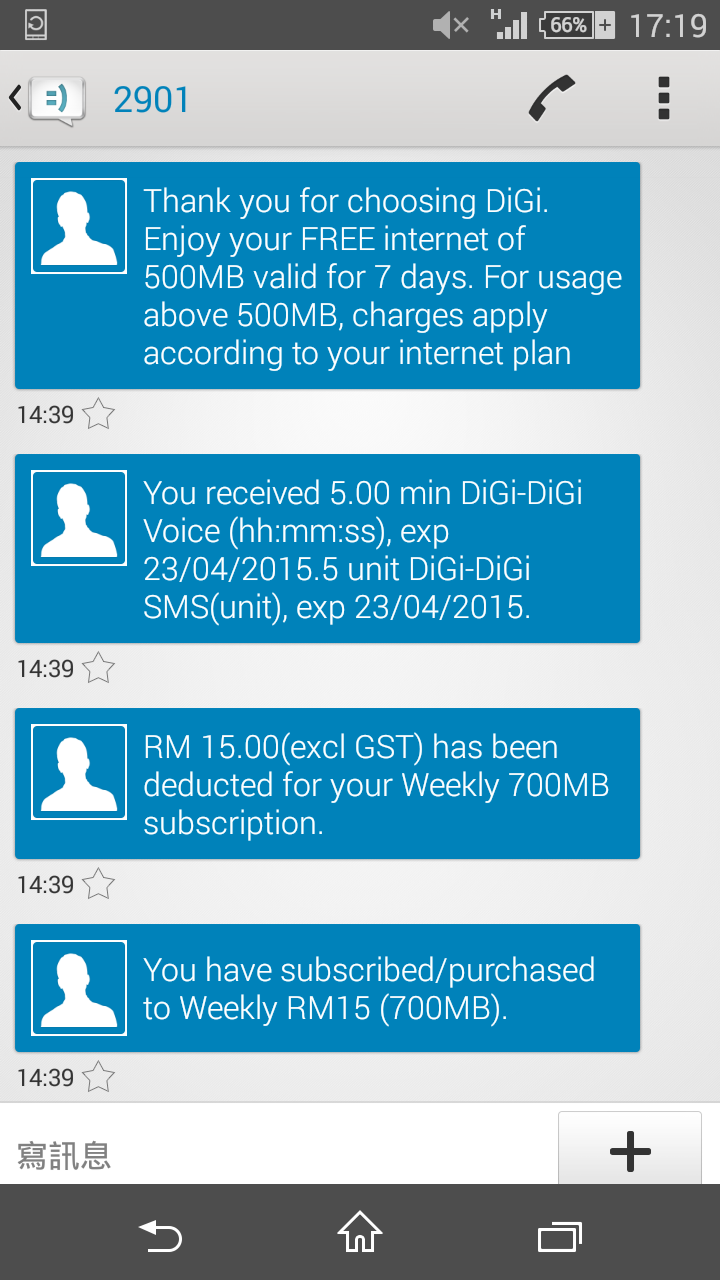This screenshot has width=720, height=1280.
Task: Star the RM 15.00 deducted message
Action: (x=98, y=884)
